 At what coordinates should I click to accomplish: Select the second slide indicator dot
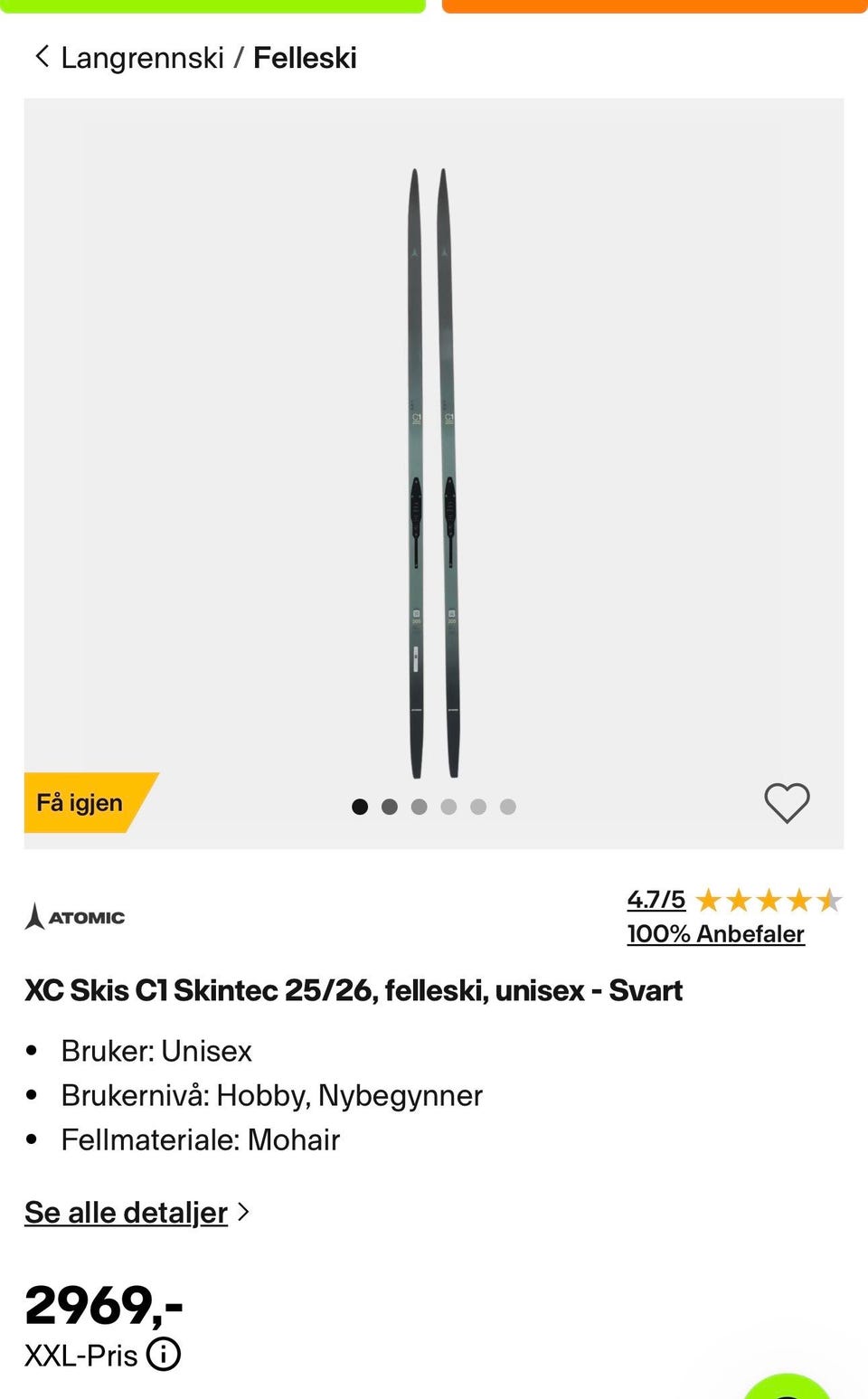click(389, 807)
